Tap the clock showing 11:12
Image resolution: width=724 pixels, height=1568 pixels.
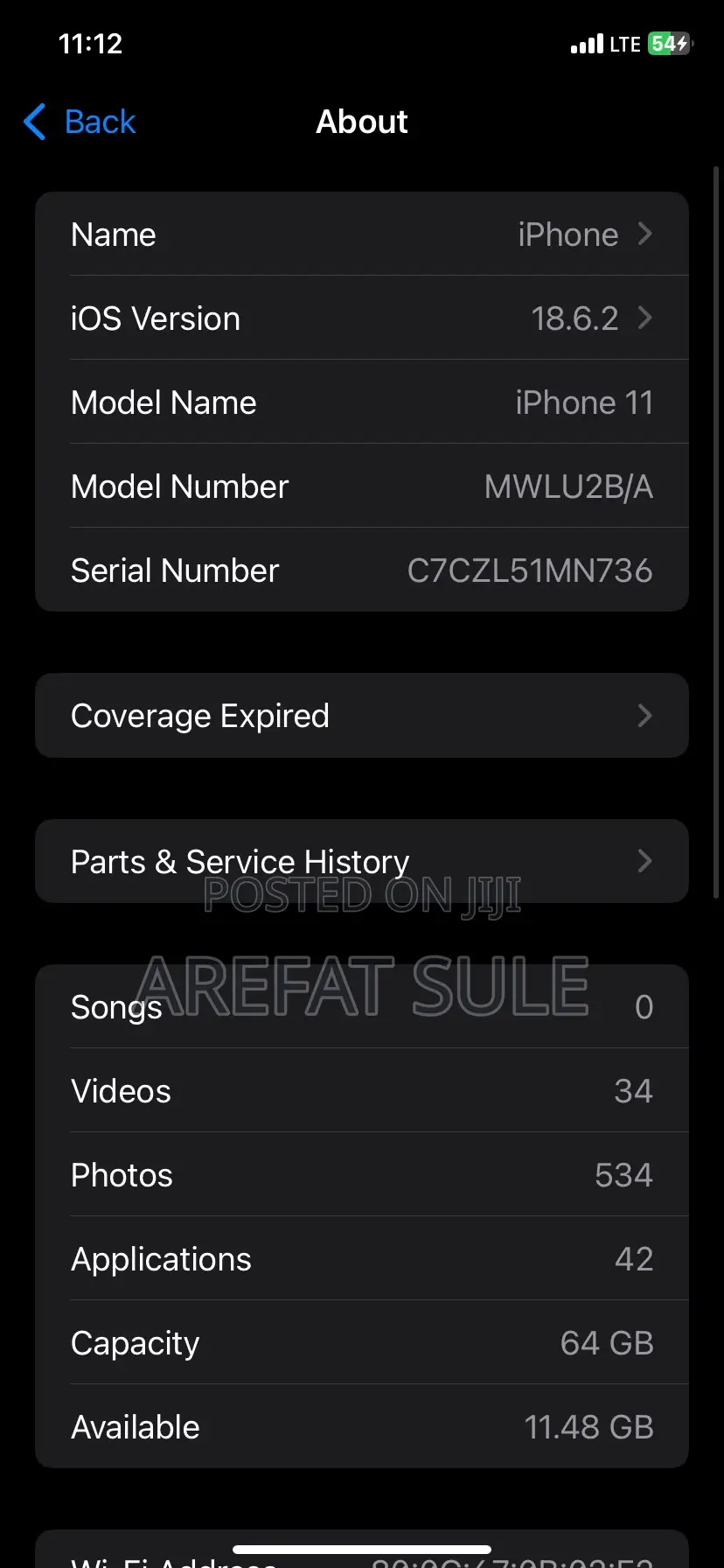[90, 43]
